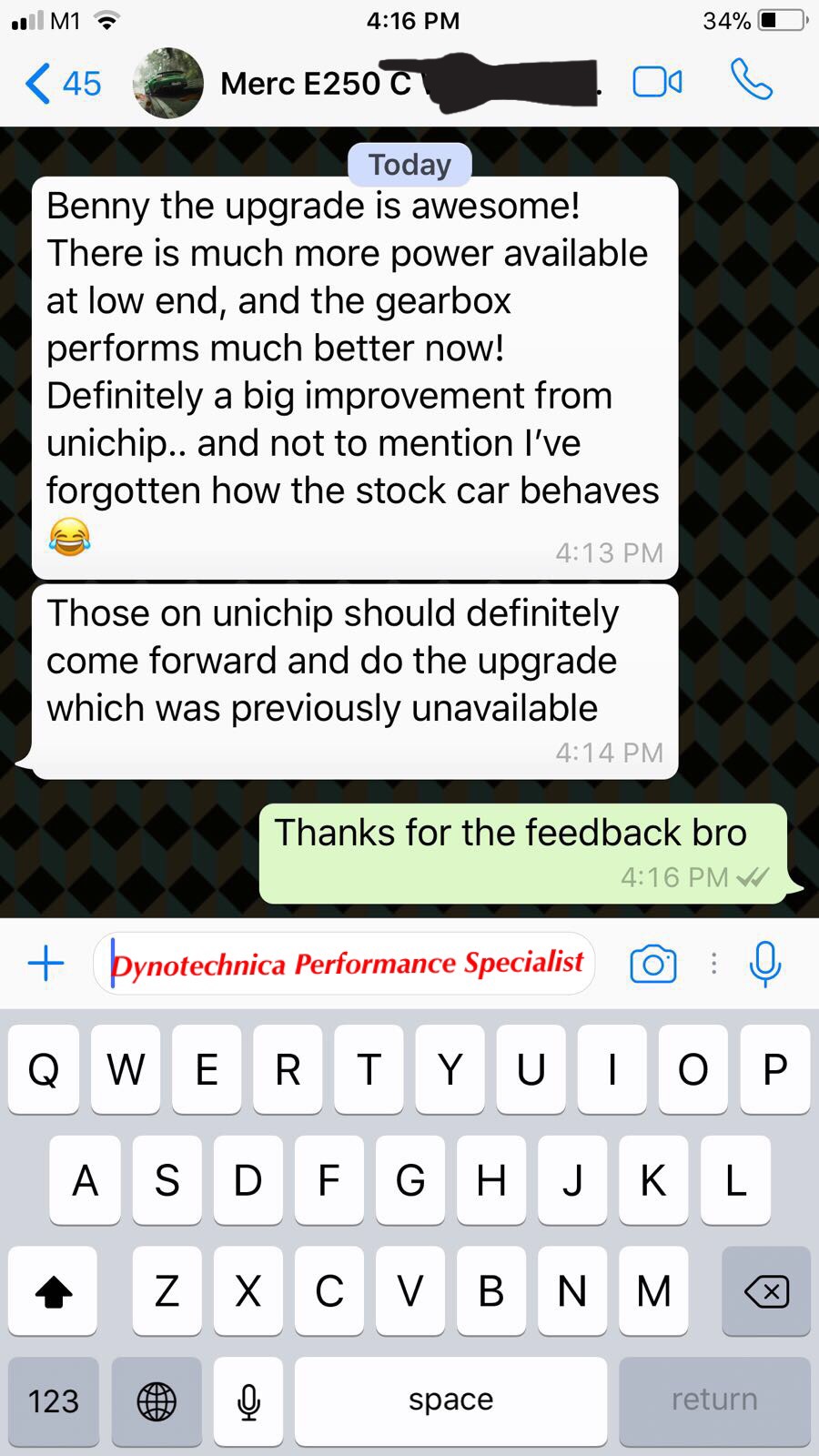This screenshot has height=1456, width=819.
Task: Tap the space bar
Action: 450,1400
